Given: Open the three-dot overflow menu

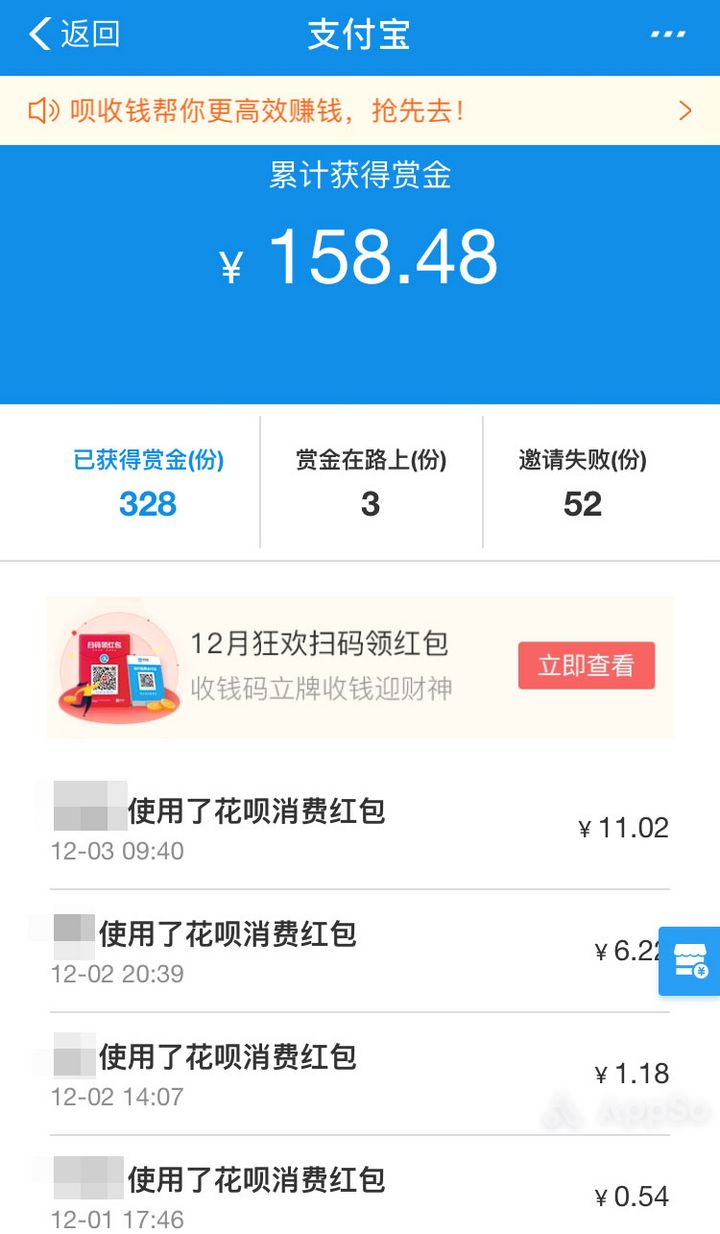Looking at the screenshot, I should [667, 35].
